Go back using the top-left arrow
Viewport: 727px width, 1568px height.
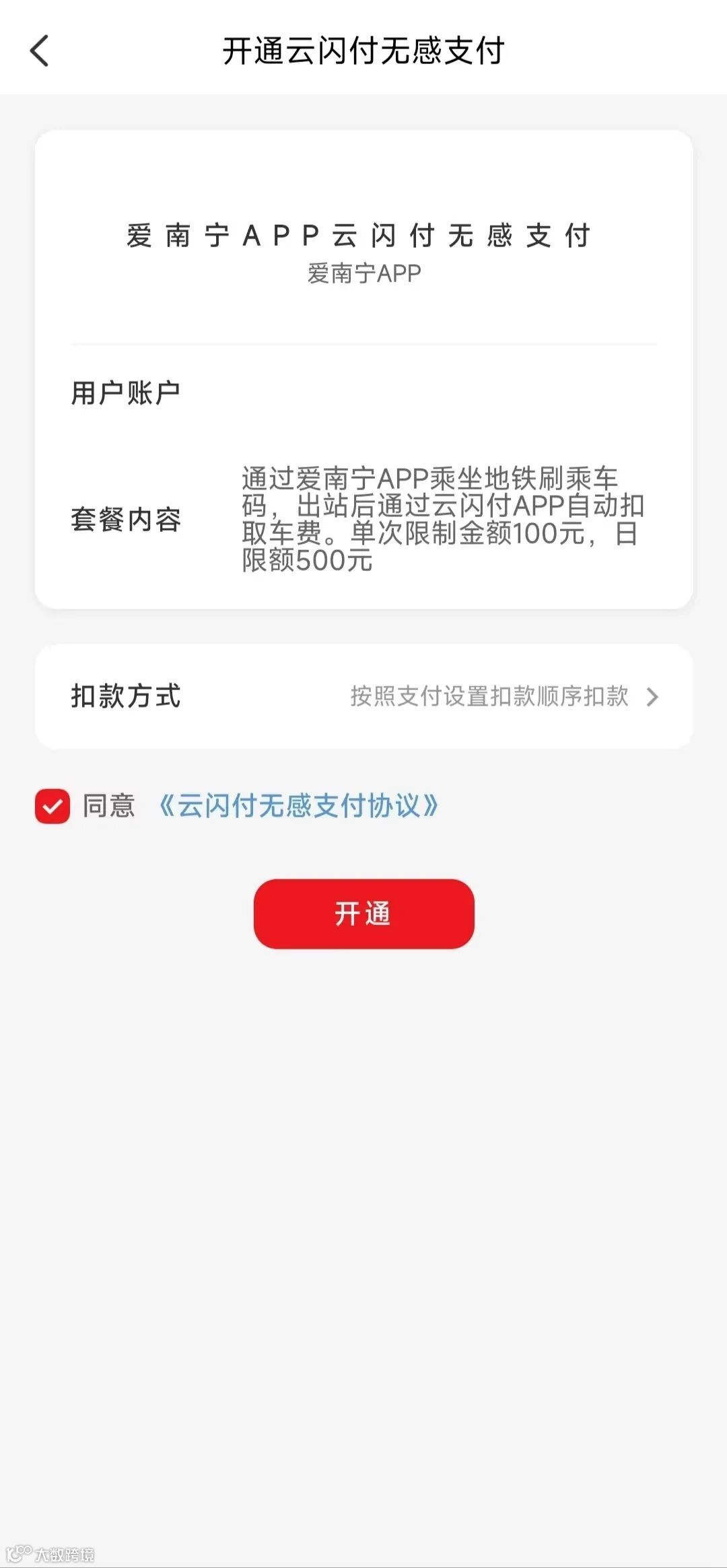40,51
